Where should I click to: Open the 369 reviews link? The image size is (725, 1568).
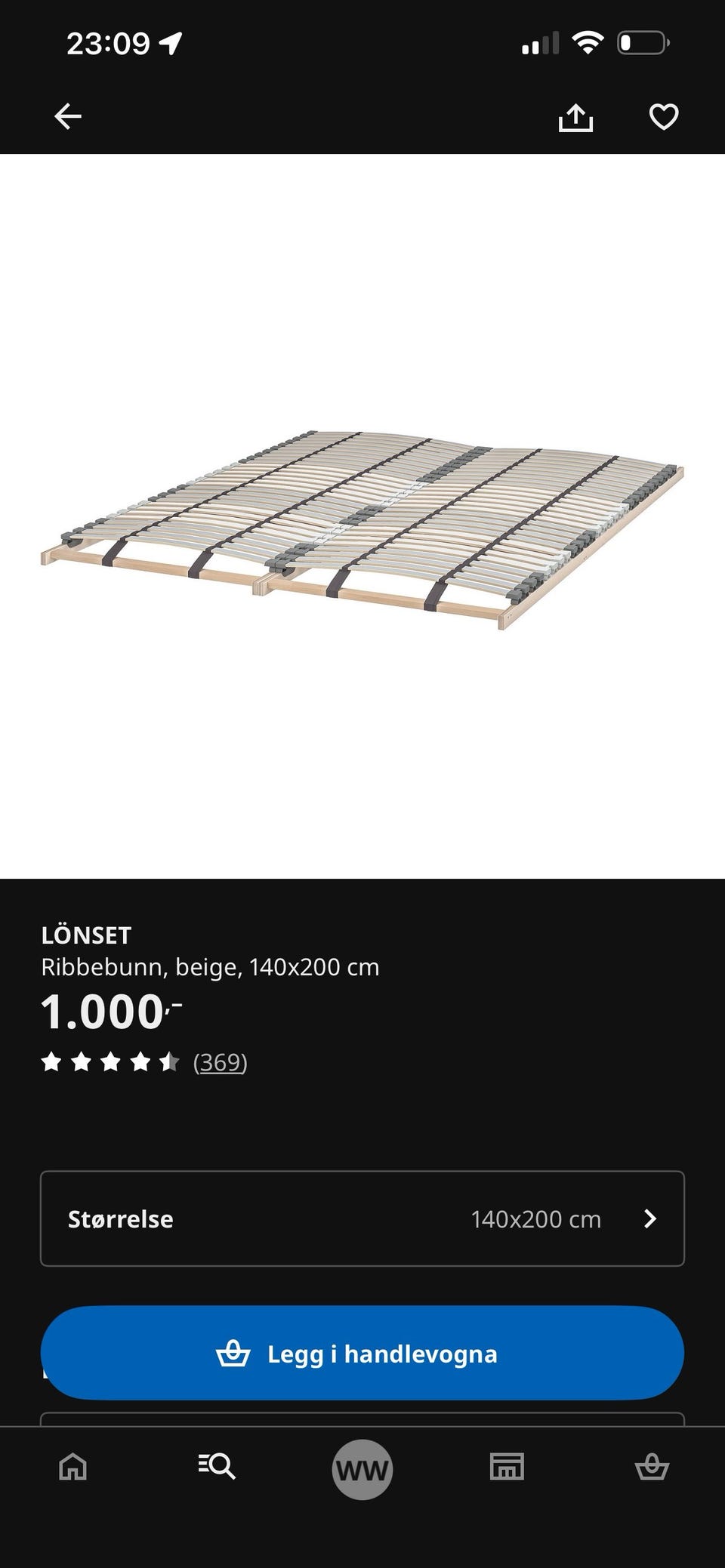[x=220, y=1062]
